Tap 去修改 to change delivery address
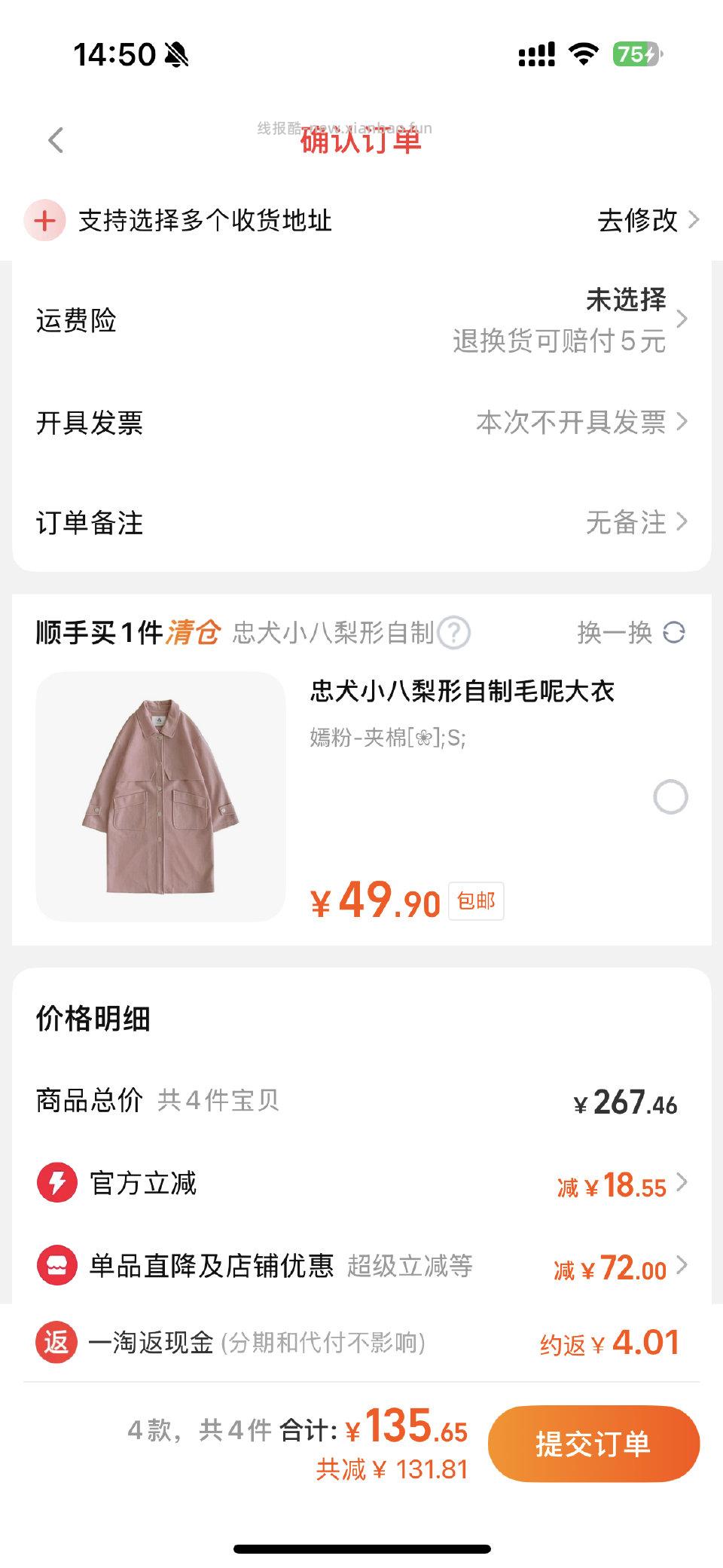Screen dimensions: 723x1568 click(x=637, y=220)
